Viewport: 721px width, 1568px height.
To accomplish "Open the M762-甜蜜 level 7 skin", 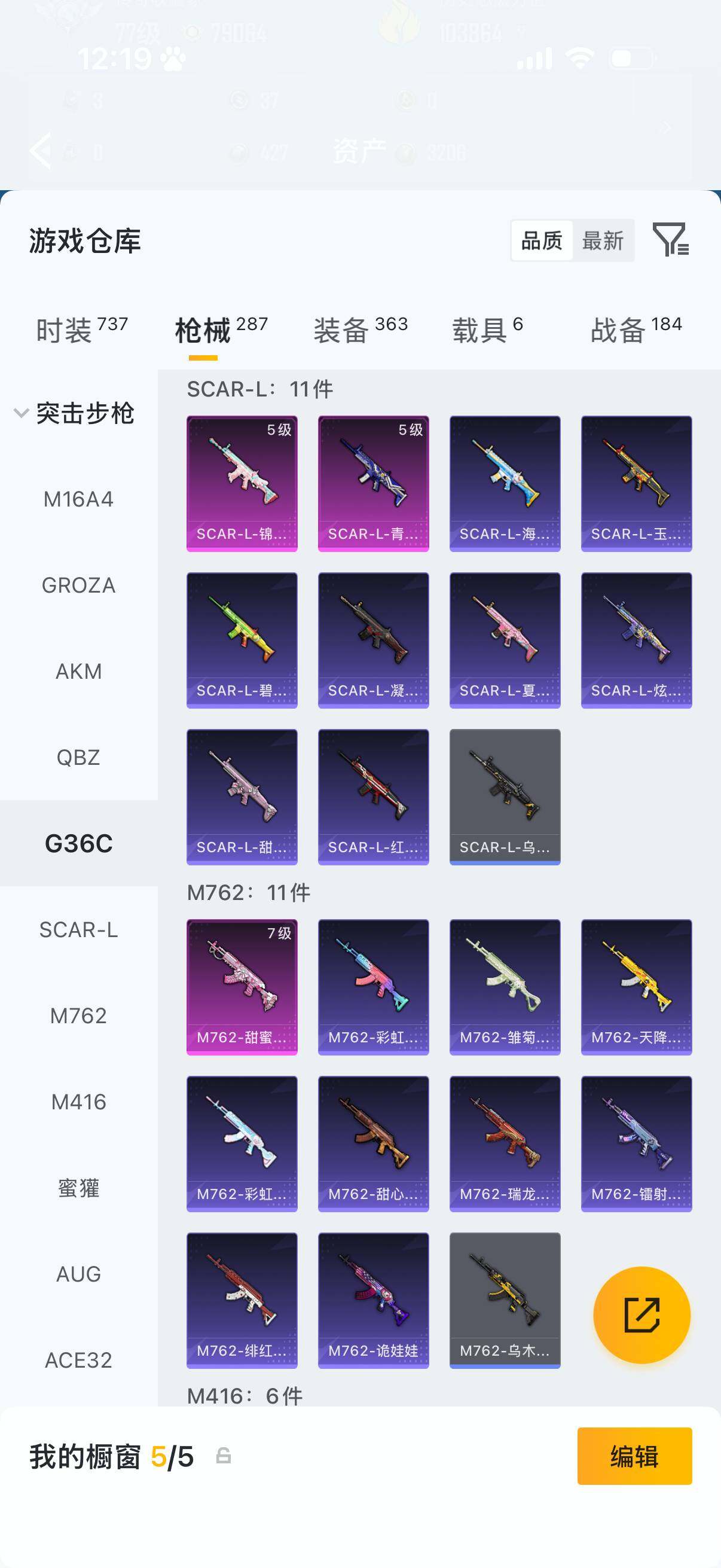I will 242,987.
